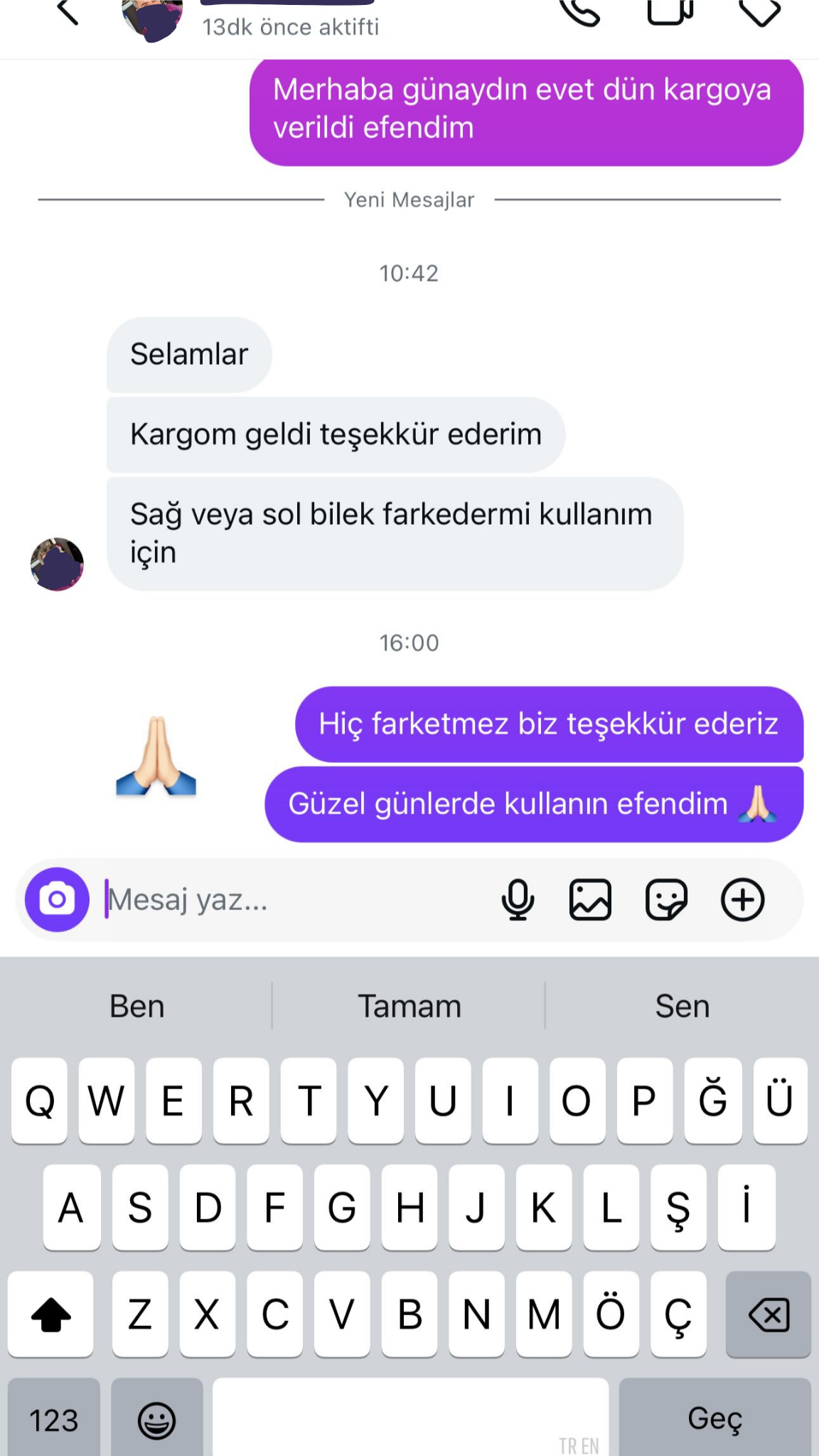The image size is (819, 1456).
Task: Open the emoji keyboard
Action: click(156, 1419)
